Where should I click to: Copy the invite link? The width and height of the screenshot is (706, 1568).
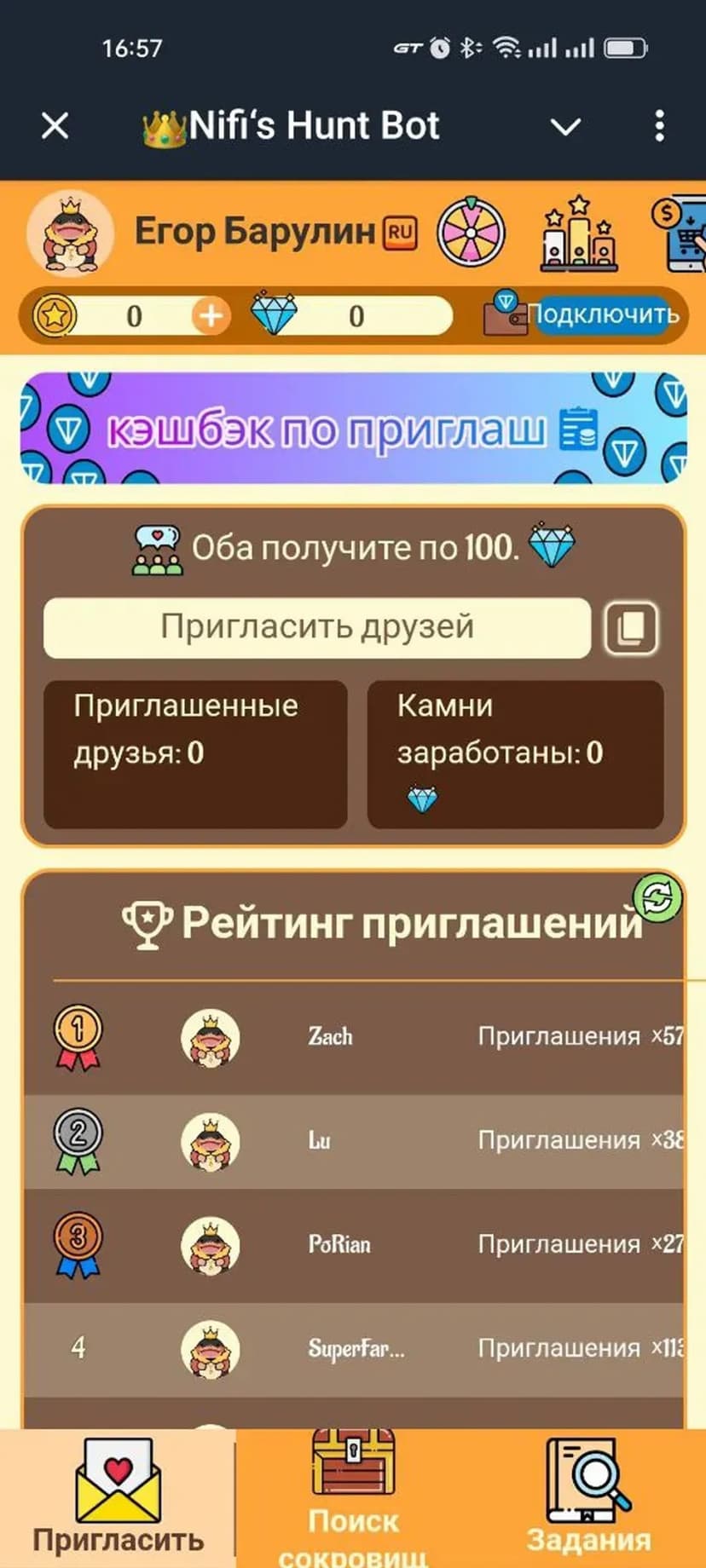pyautogui.click(x=631, y=628)
